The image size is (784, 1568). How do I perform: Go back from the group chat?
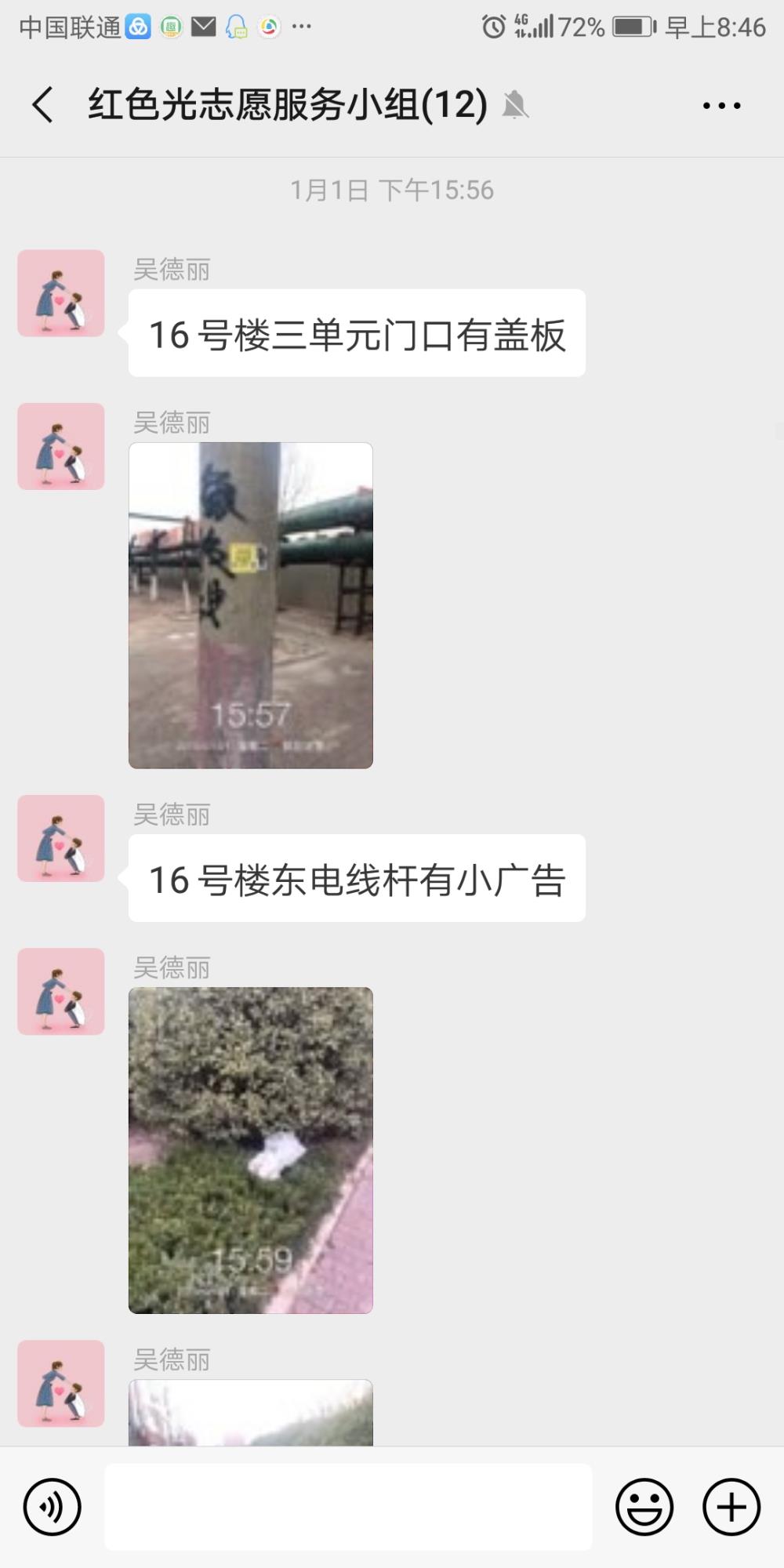pos(43,104)
